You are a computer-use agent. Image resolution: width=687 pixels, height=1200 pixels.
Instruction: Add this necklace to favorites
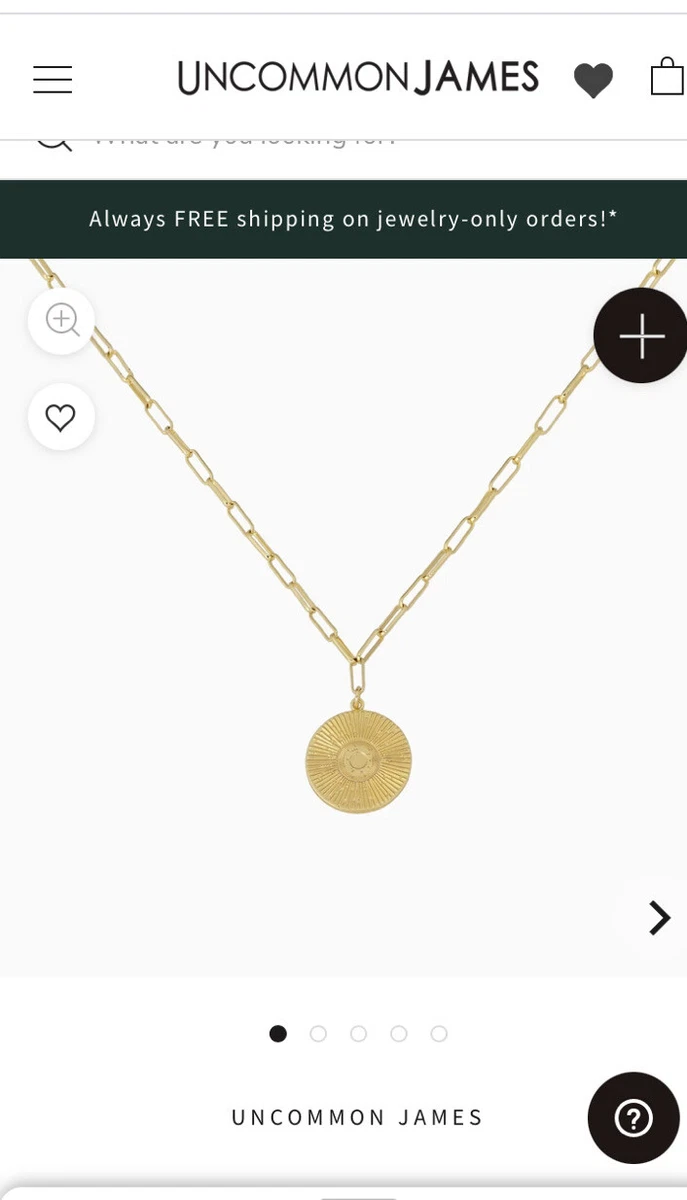61,417
